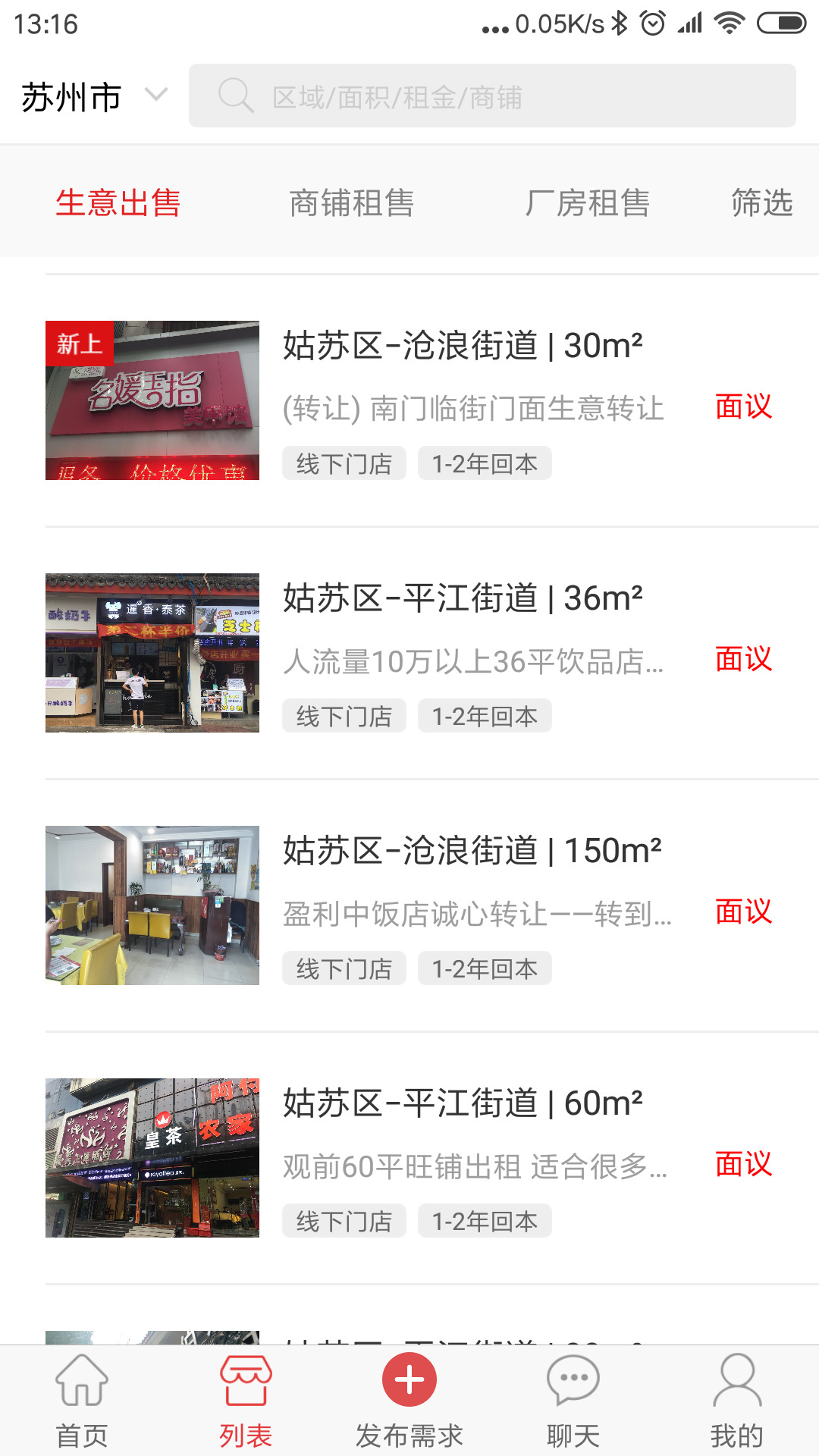Open the 苏州市 city dropdown
The width and height of the screenshot is (819, 1456).
93,97
